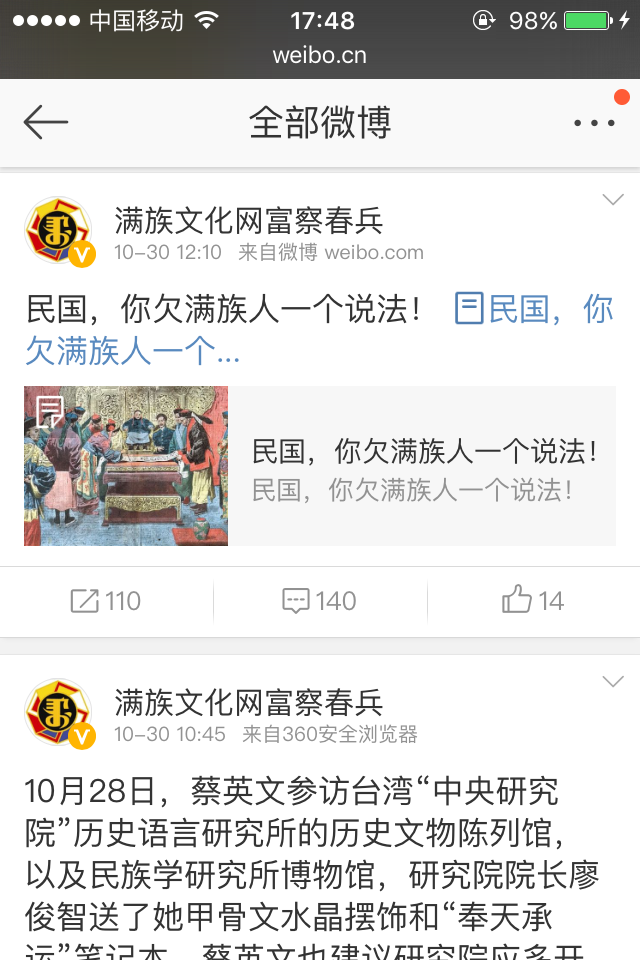Viewport: 640px width, 960px height.
Task: Expand the dropdown chevron on the 12:10 post
Action: tap(613, 200)
